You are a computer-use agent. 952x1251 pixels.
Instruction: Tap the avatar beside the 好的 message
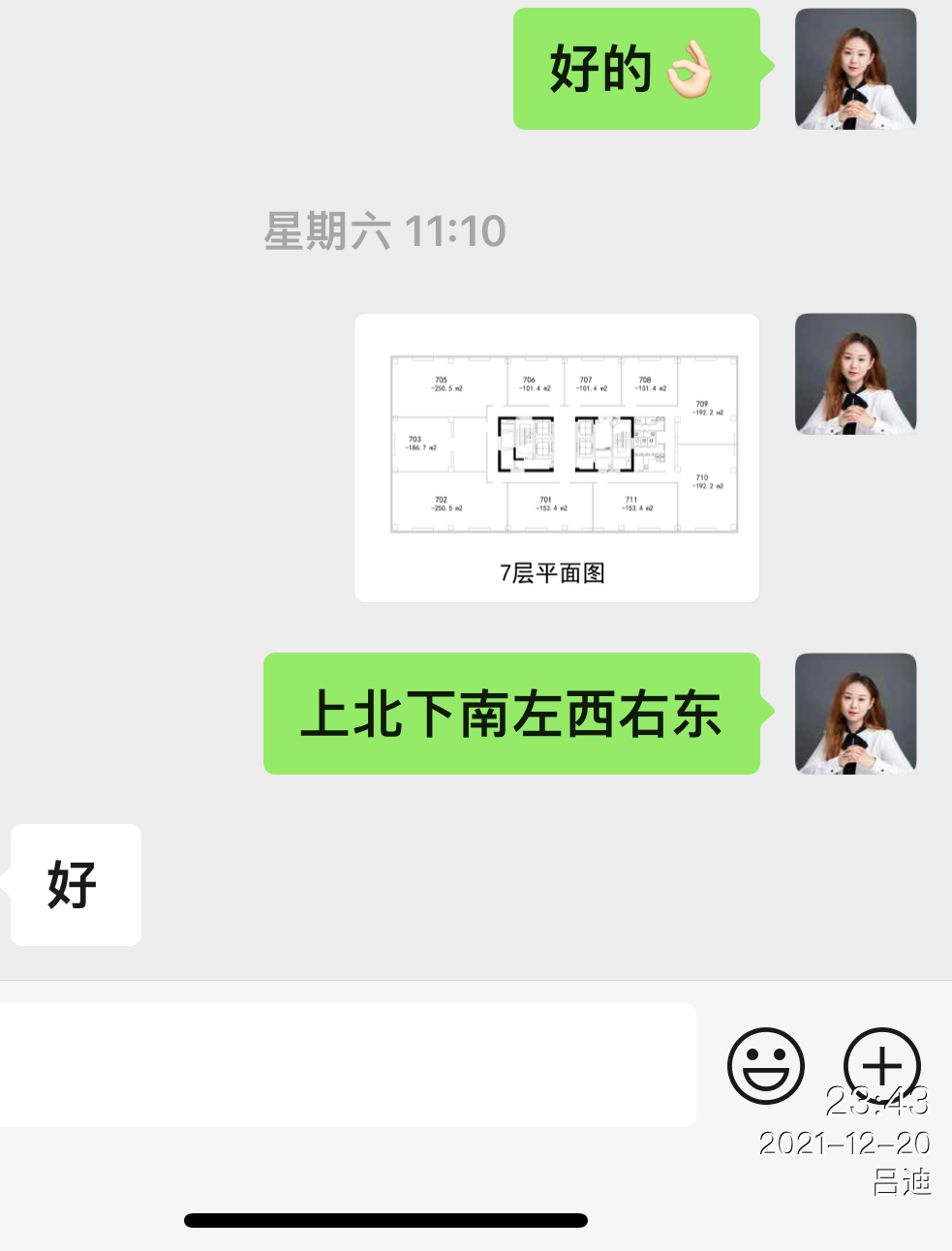click(855, 69)
